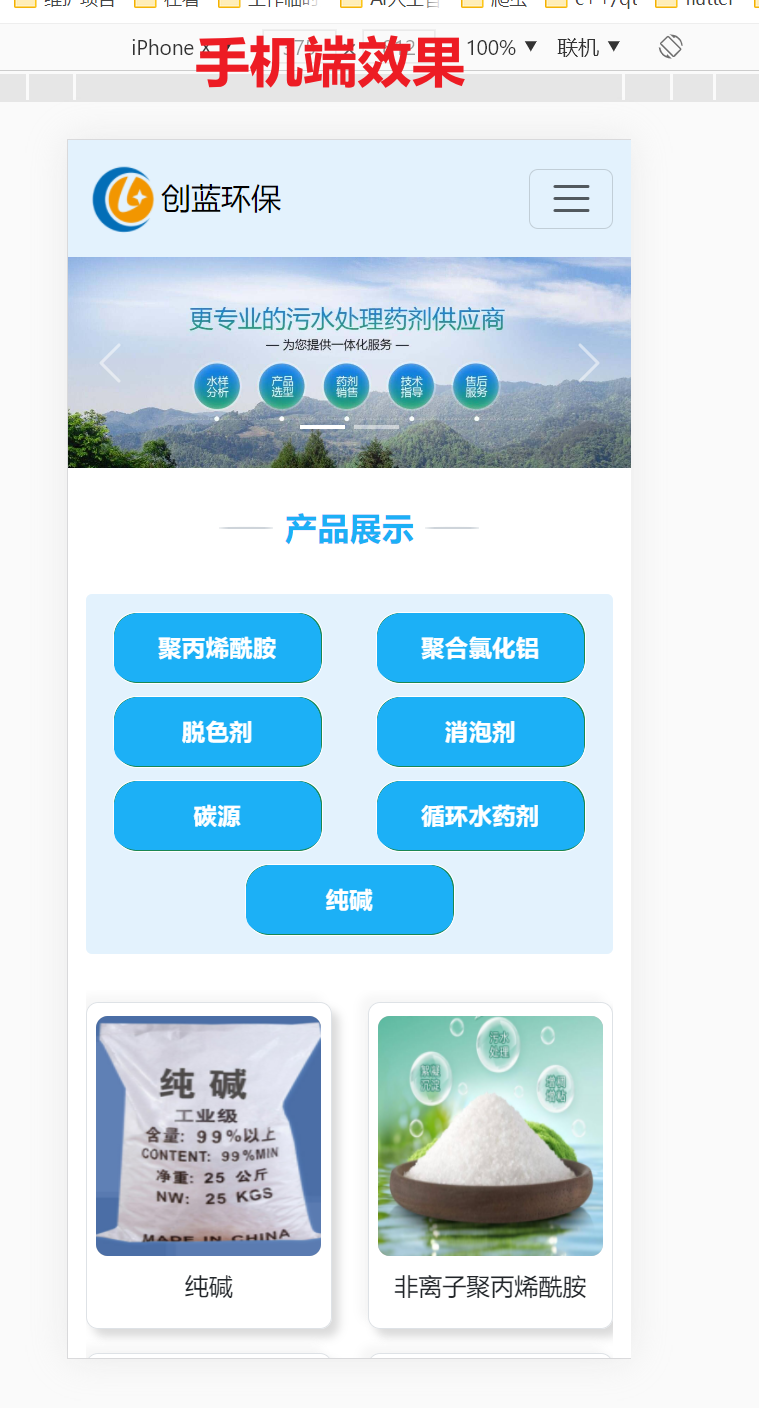
Task: Filter products by 碳源
Action: [217, 816]
